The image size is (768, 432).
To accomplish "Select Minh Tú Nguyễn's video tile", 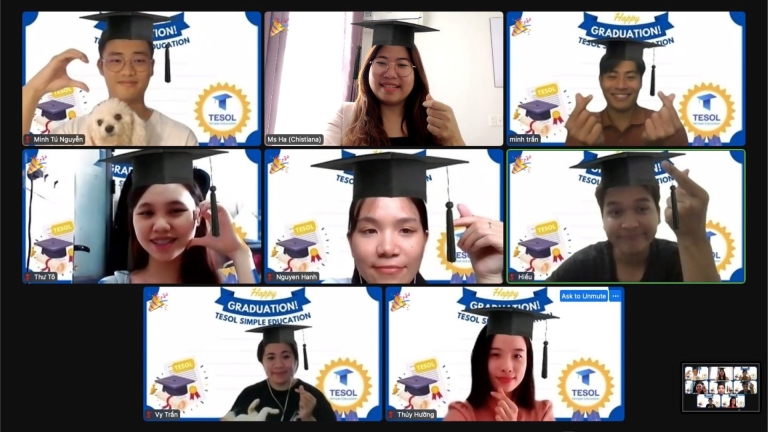I will [141, 80].
